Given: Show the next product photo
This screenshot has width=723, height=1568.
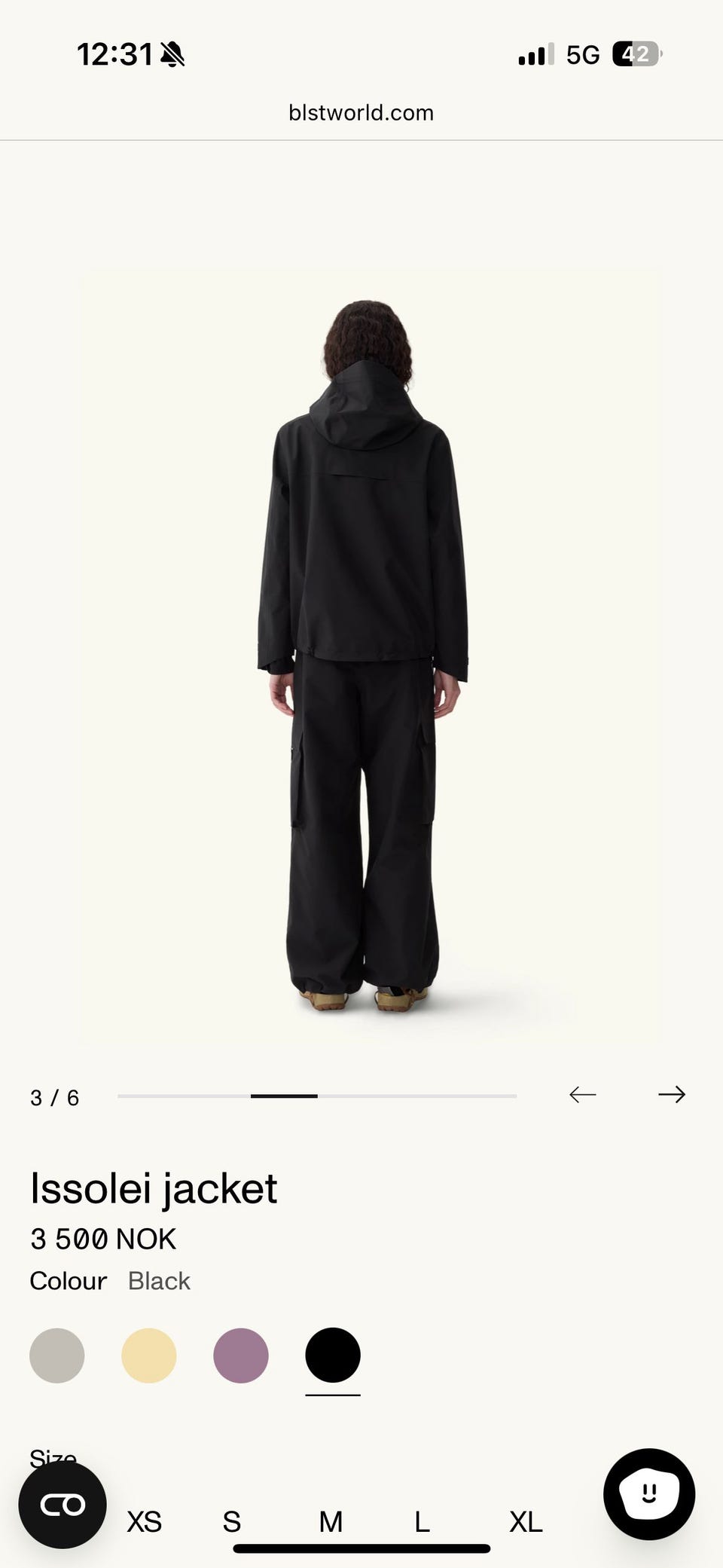Looking at the screenshot, I should click(672, 1095).
